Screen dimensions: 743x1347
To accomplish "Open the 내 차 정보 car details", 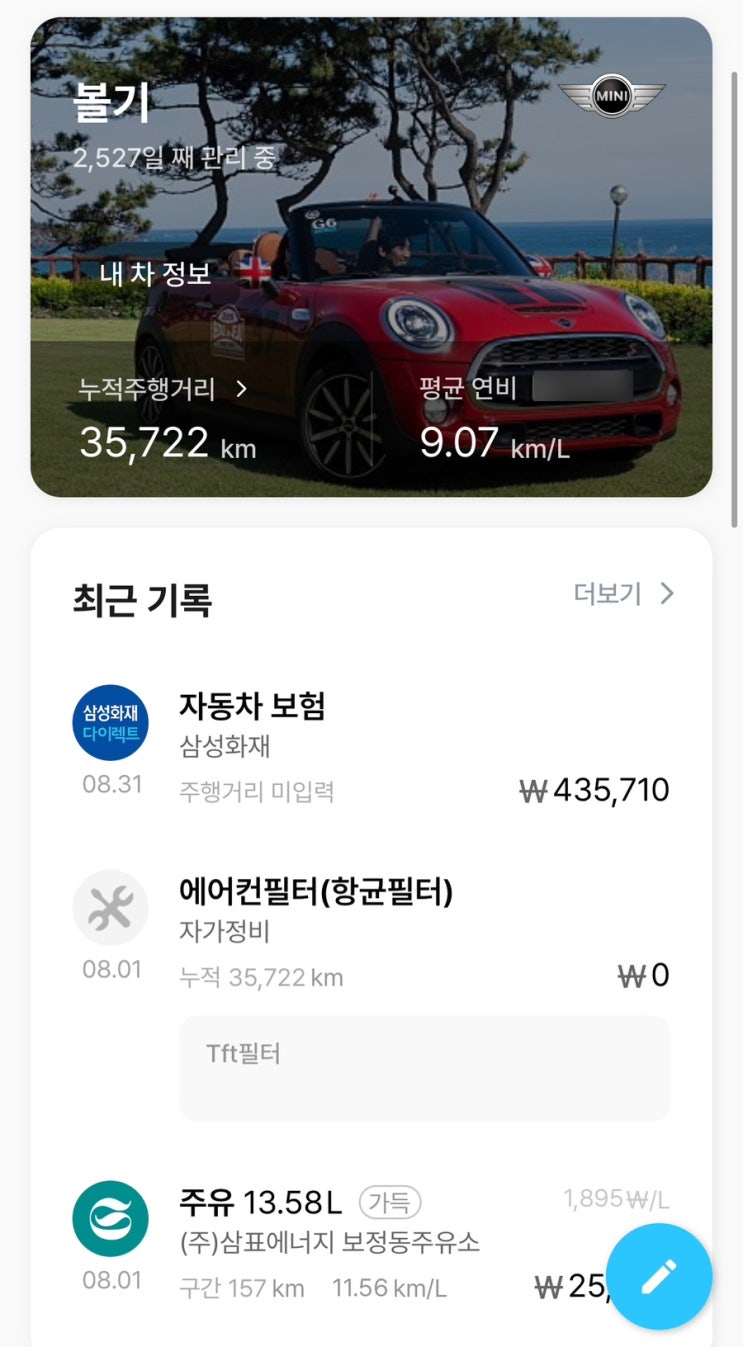I will point(156,273).
